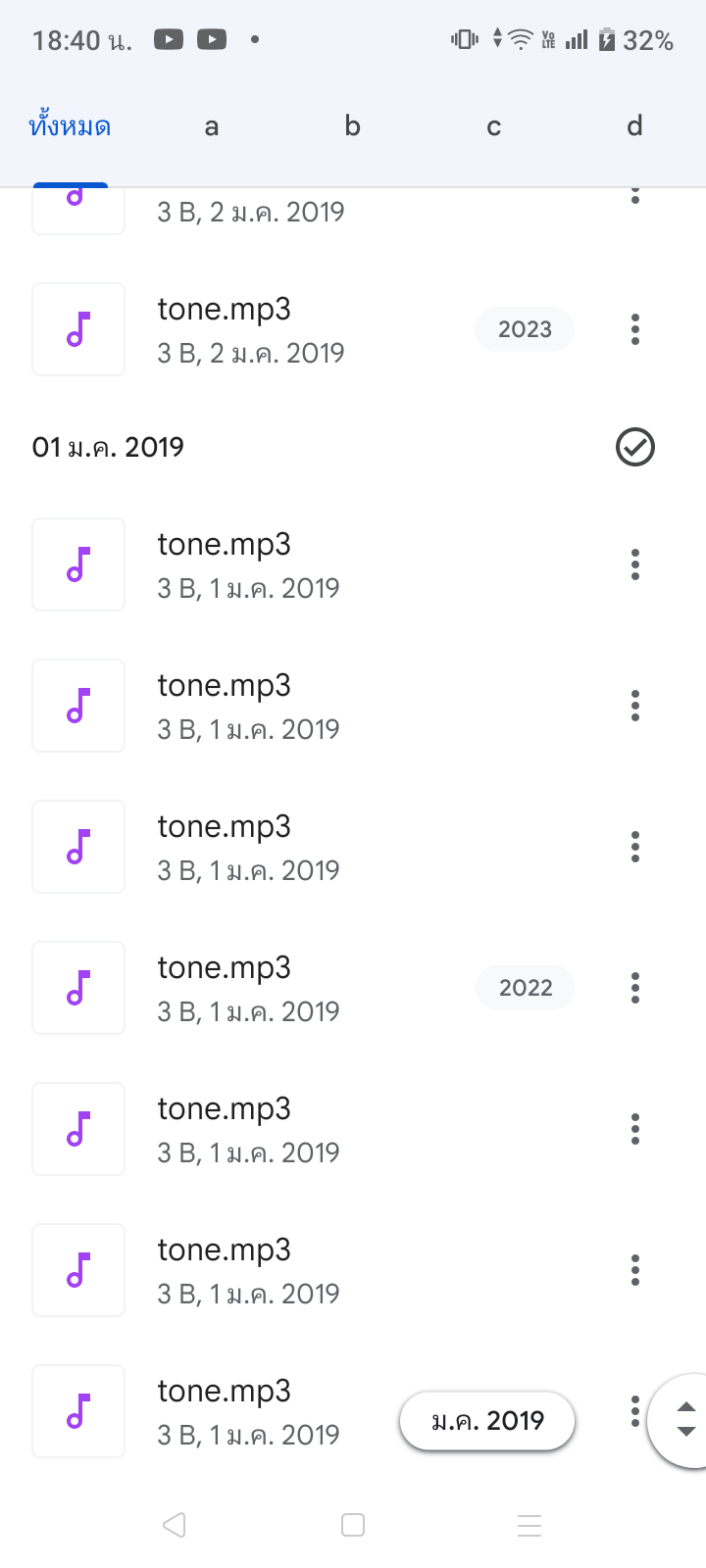
Task: Go to the home screen
Action: point(353,1525)
